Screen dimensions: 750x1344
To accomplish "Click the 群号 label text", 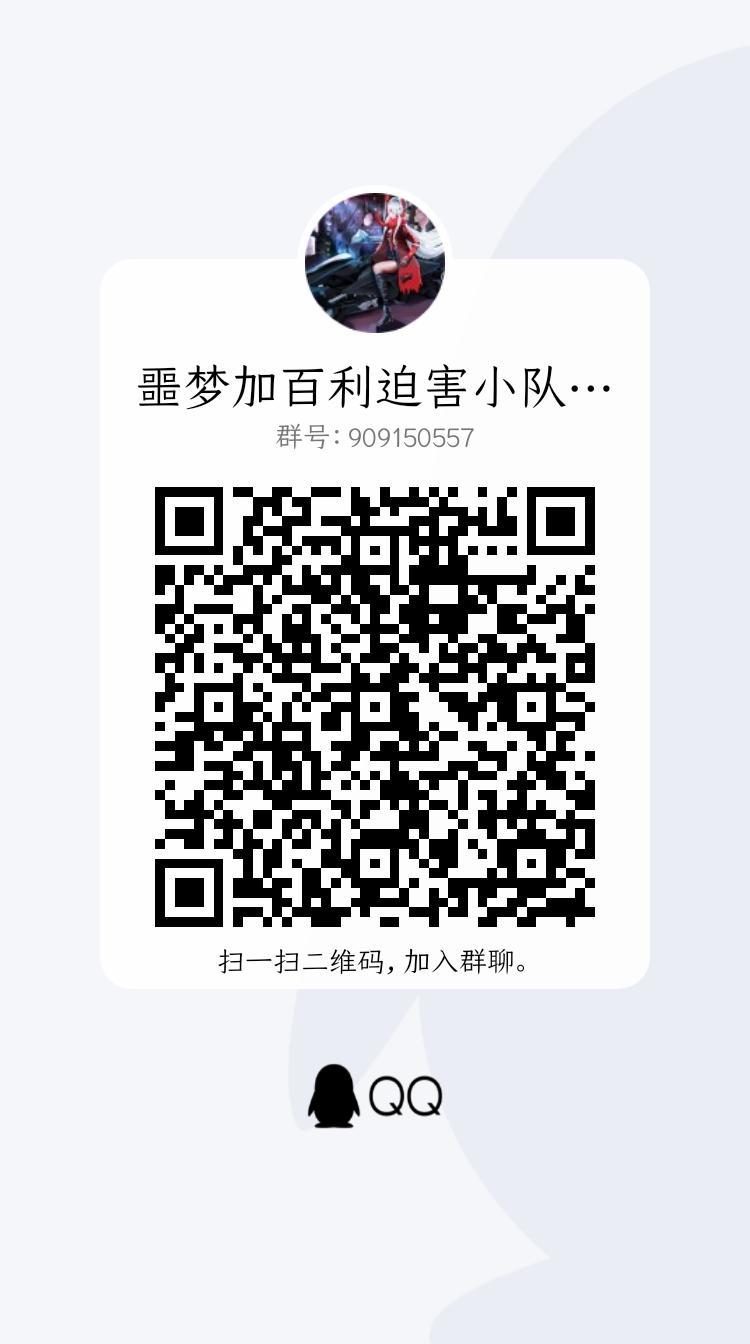I will [x=298, y=437].
